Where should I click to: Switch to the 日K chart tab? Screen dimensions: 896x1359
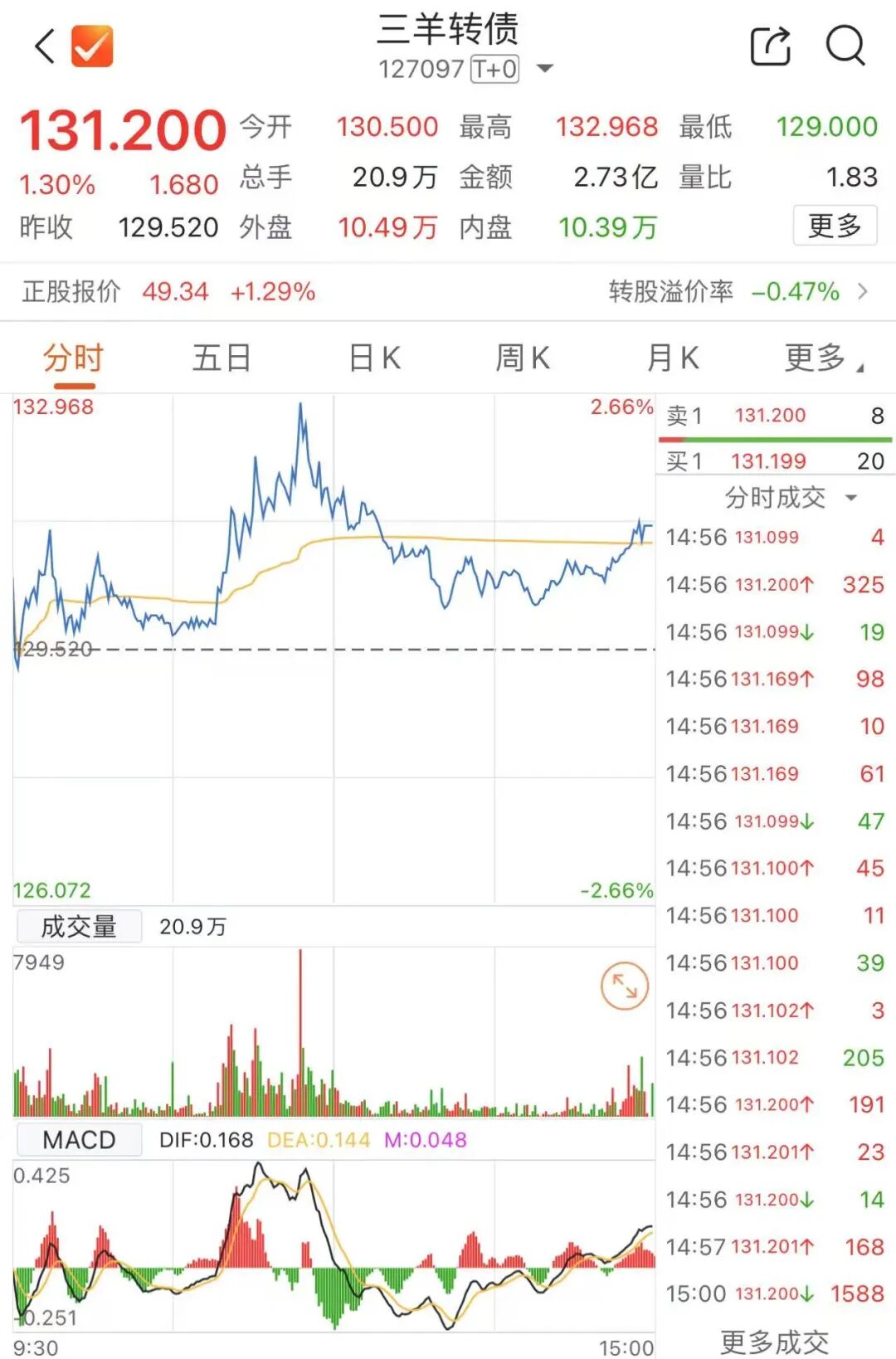(x=374, y=358)
